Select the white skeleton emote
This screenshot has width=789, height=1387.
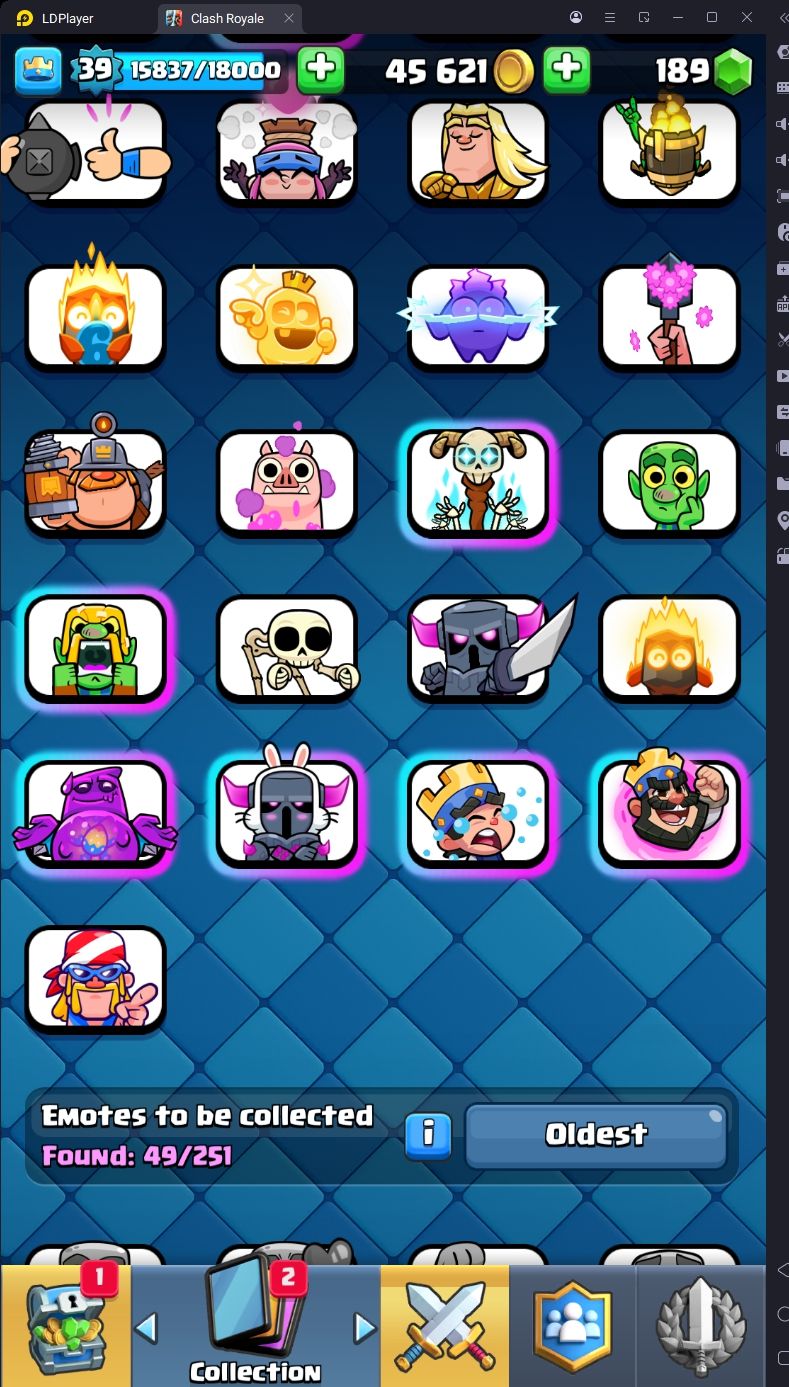287,648
